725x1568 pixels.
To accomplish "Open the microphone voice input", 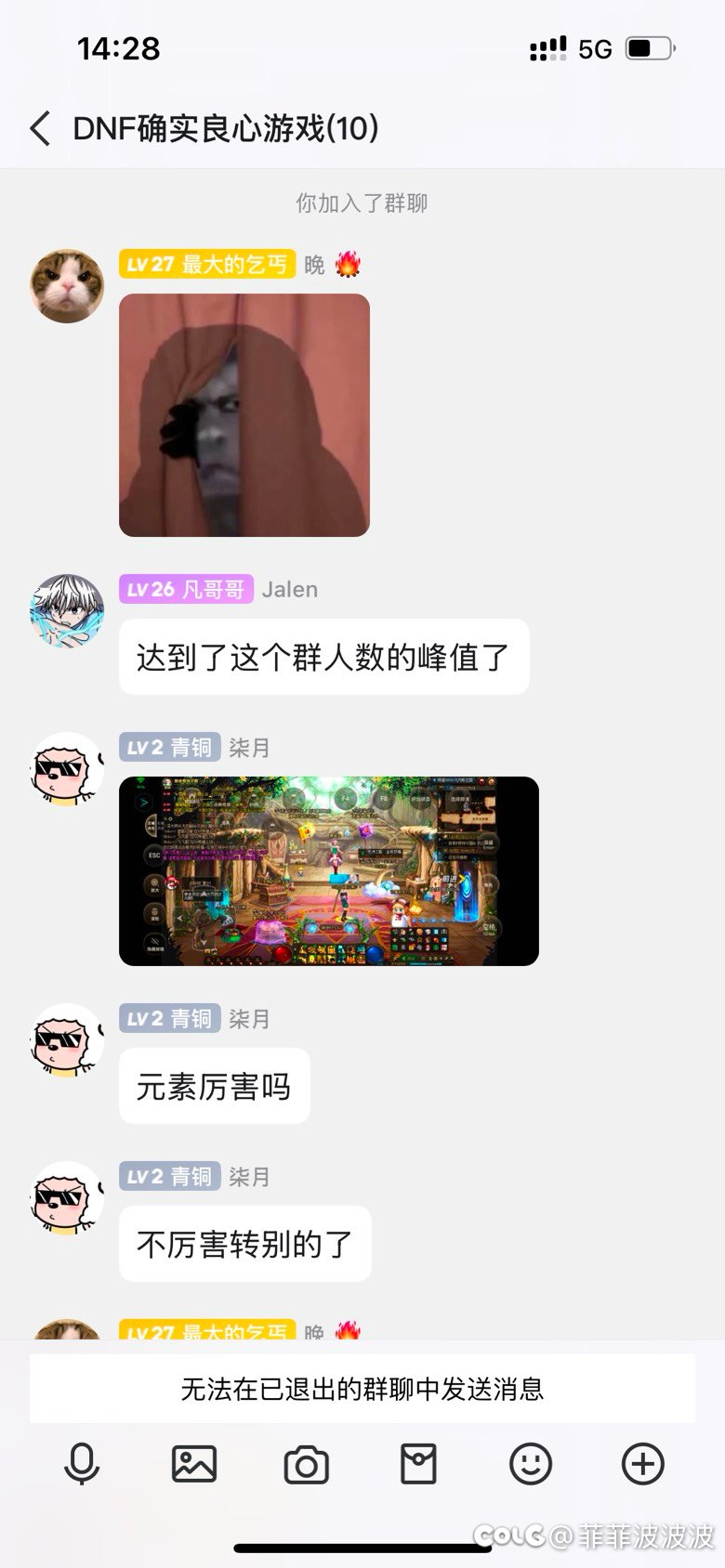I will coord(82,1465).
